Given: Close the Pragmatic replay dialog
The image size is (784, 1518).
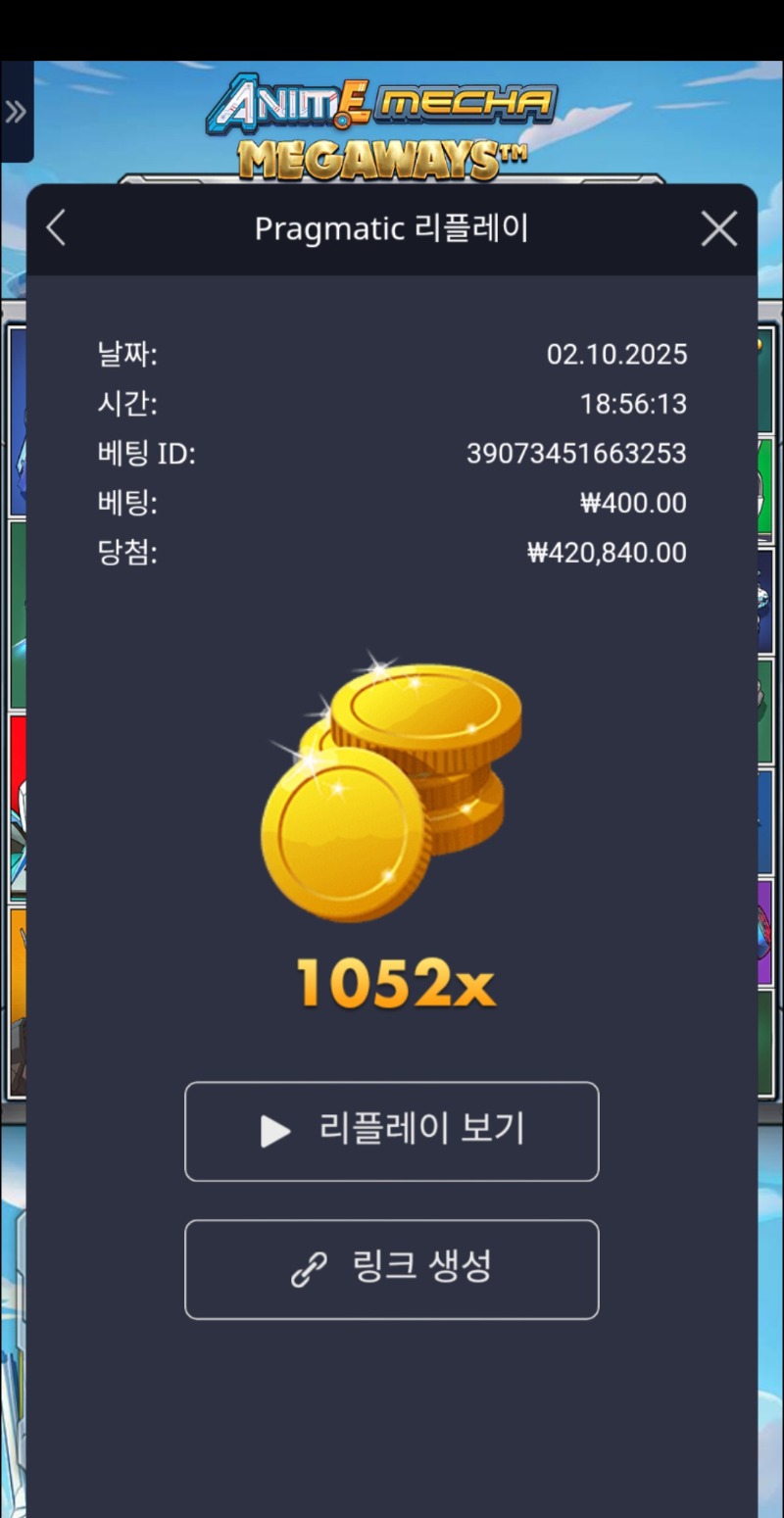Looking at the screenshot, I should click(719, 229).
